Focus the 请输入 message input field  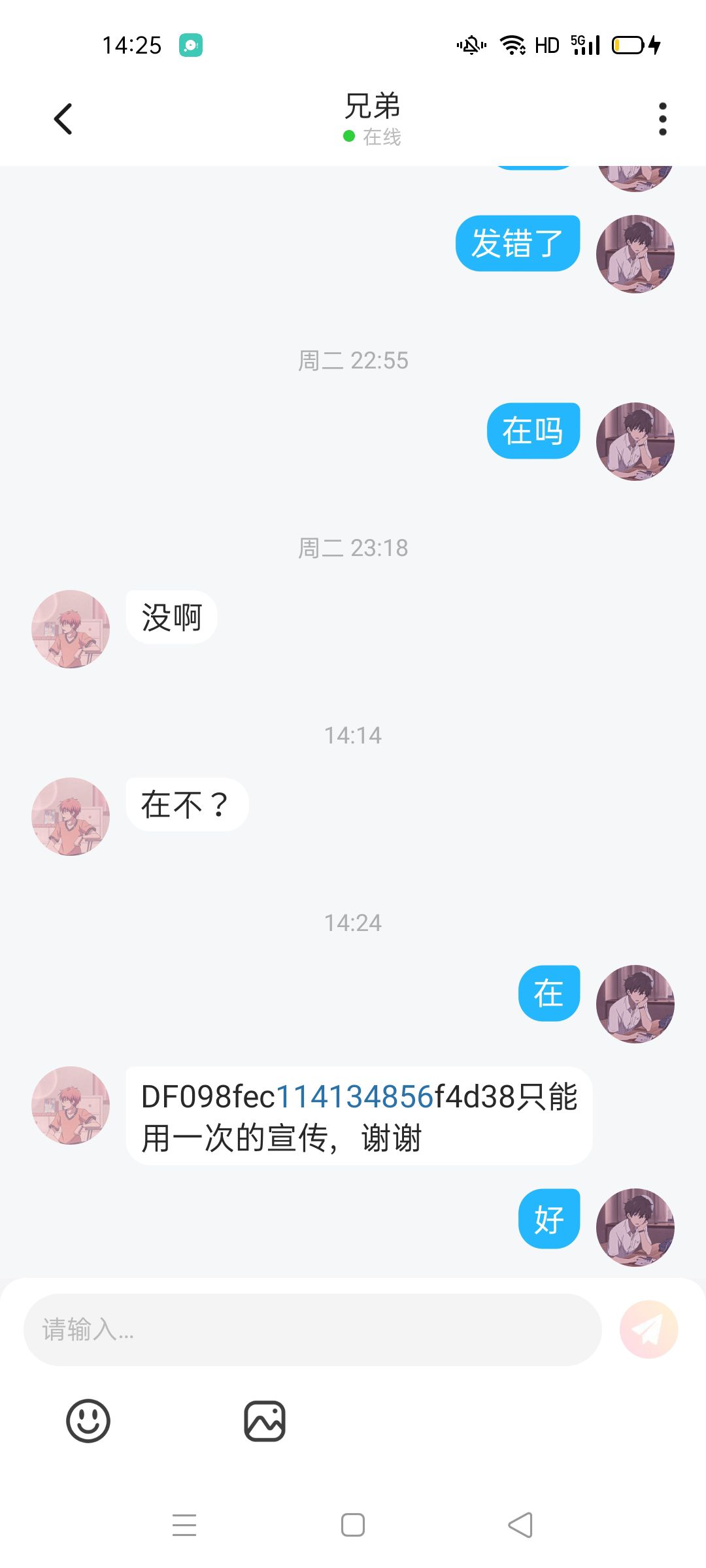[312, 1329]
